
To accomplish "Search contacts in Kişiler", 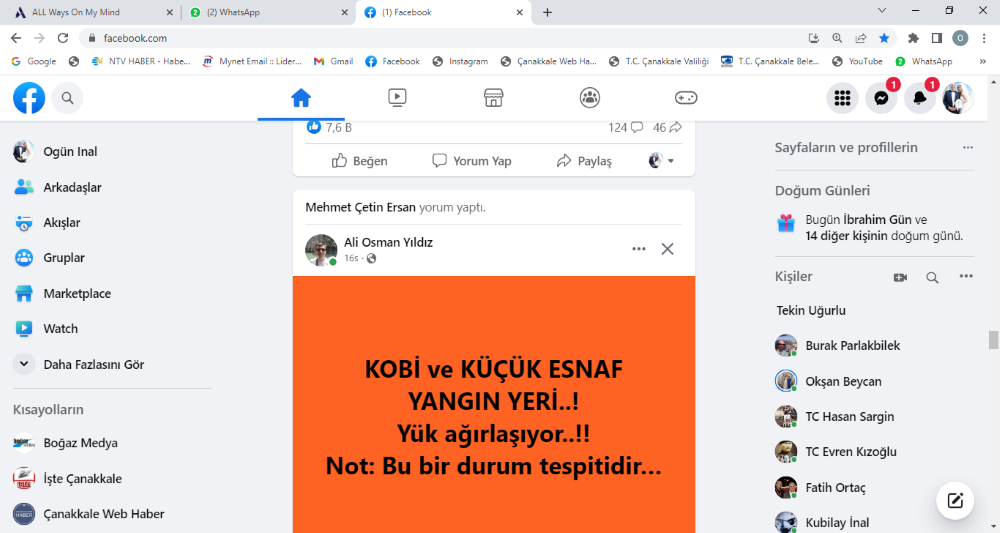I will click(932, 277).
